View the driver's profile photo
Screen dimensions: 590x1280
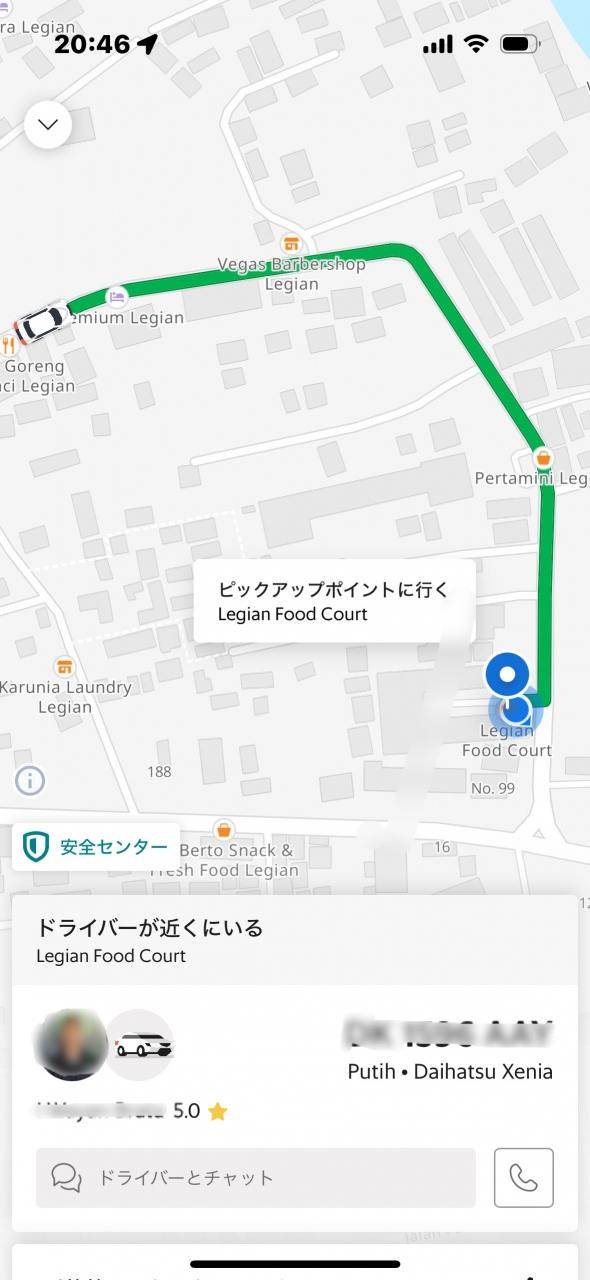(x=71, y=1045)
